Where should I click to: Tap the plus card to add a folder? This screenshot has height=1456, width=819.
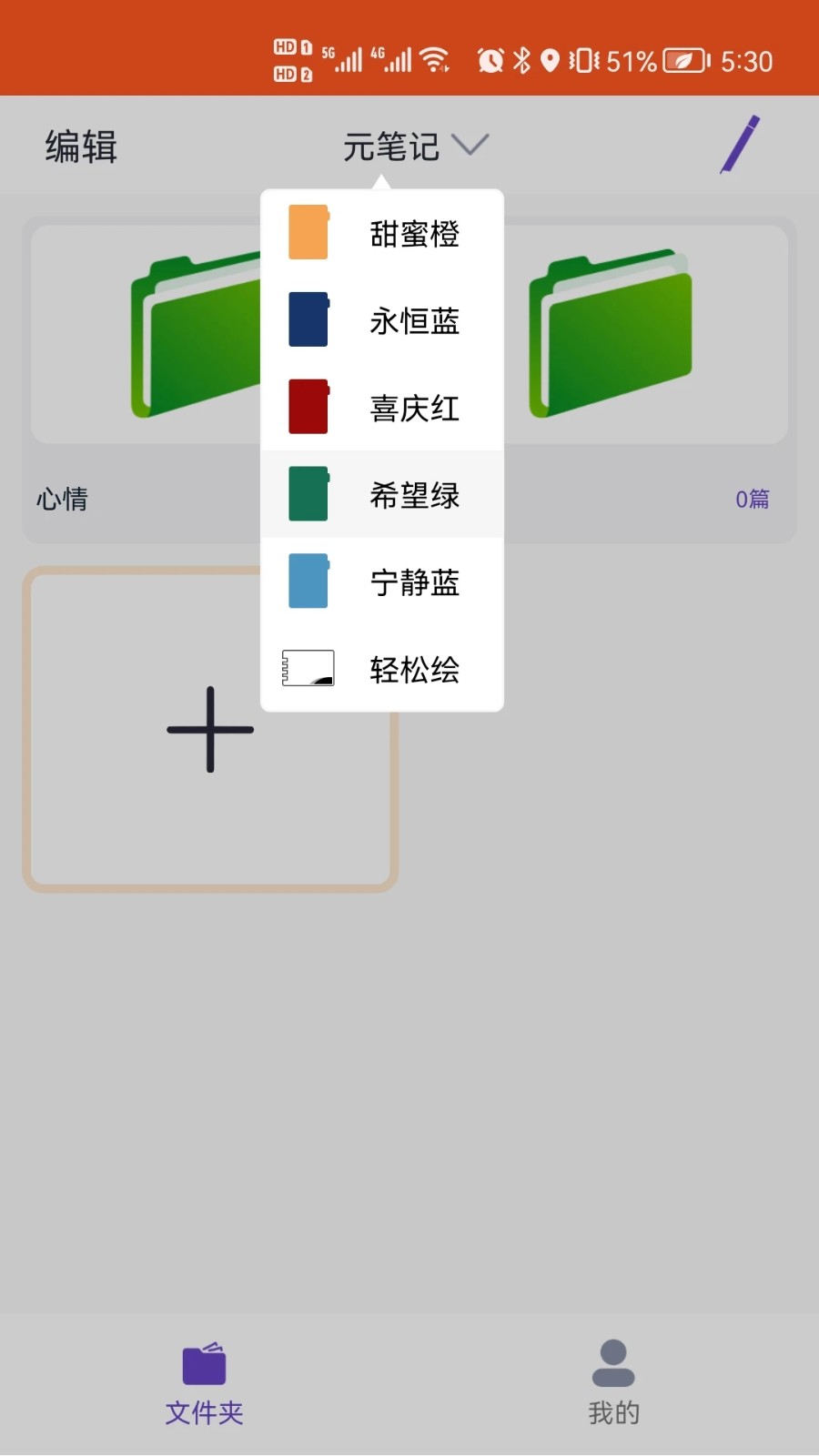(x=209, y=728)
